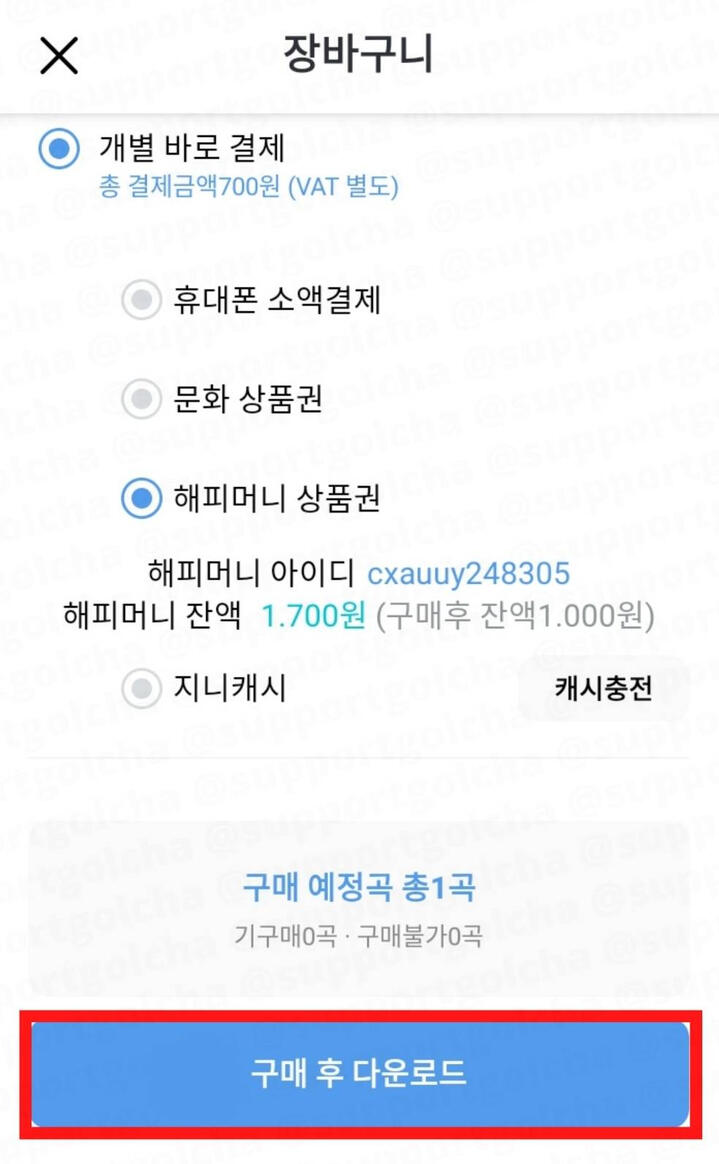This screenshot has height=1164, width=719.
Task: Choose 해피머니 상품권 payment option
Action: (141, 498)
